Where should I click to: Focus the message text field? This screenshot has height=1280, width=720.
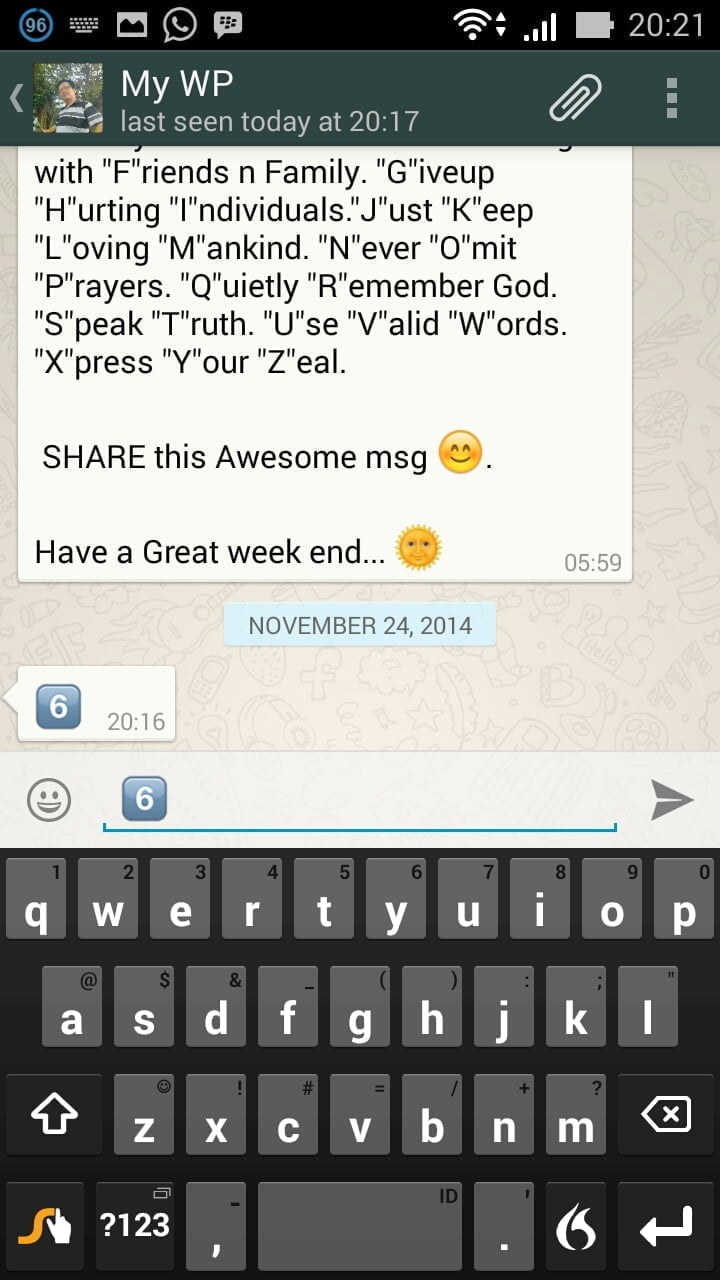click(360, 802)
